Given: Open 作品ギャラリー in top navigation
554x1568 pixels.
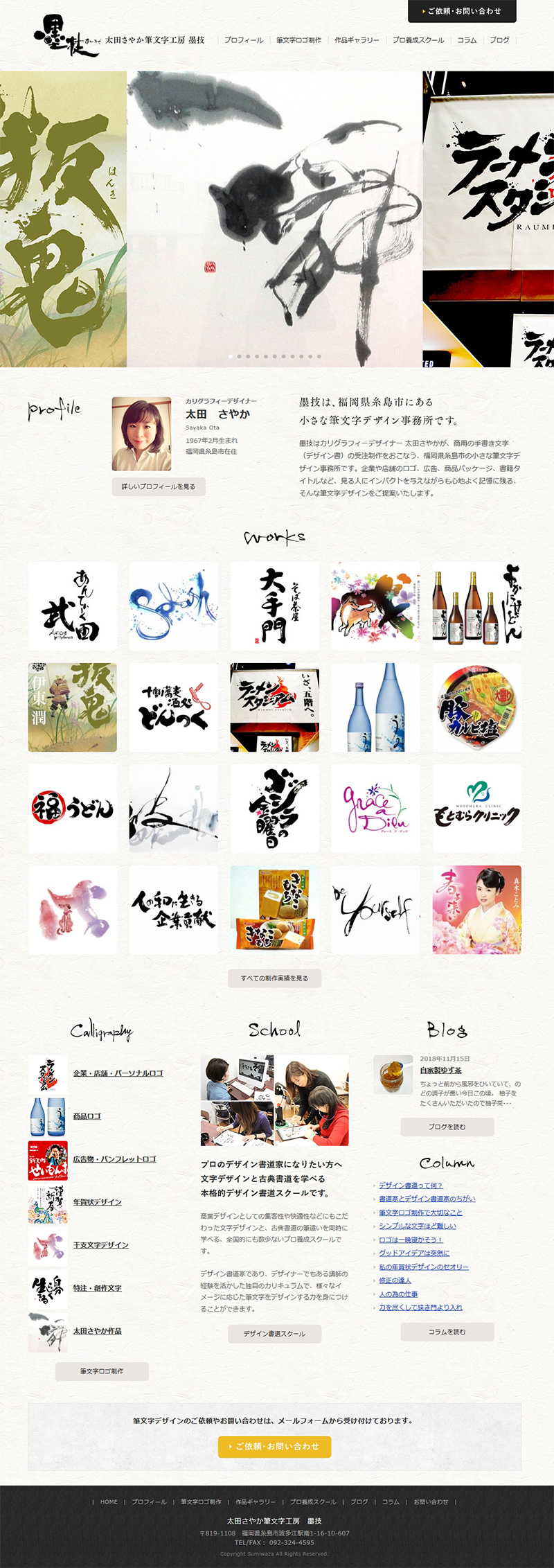Looking at the screenshot, I should pos(357,40).
